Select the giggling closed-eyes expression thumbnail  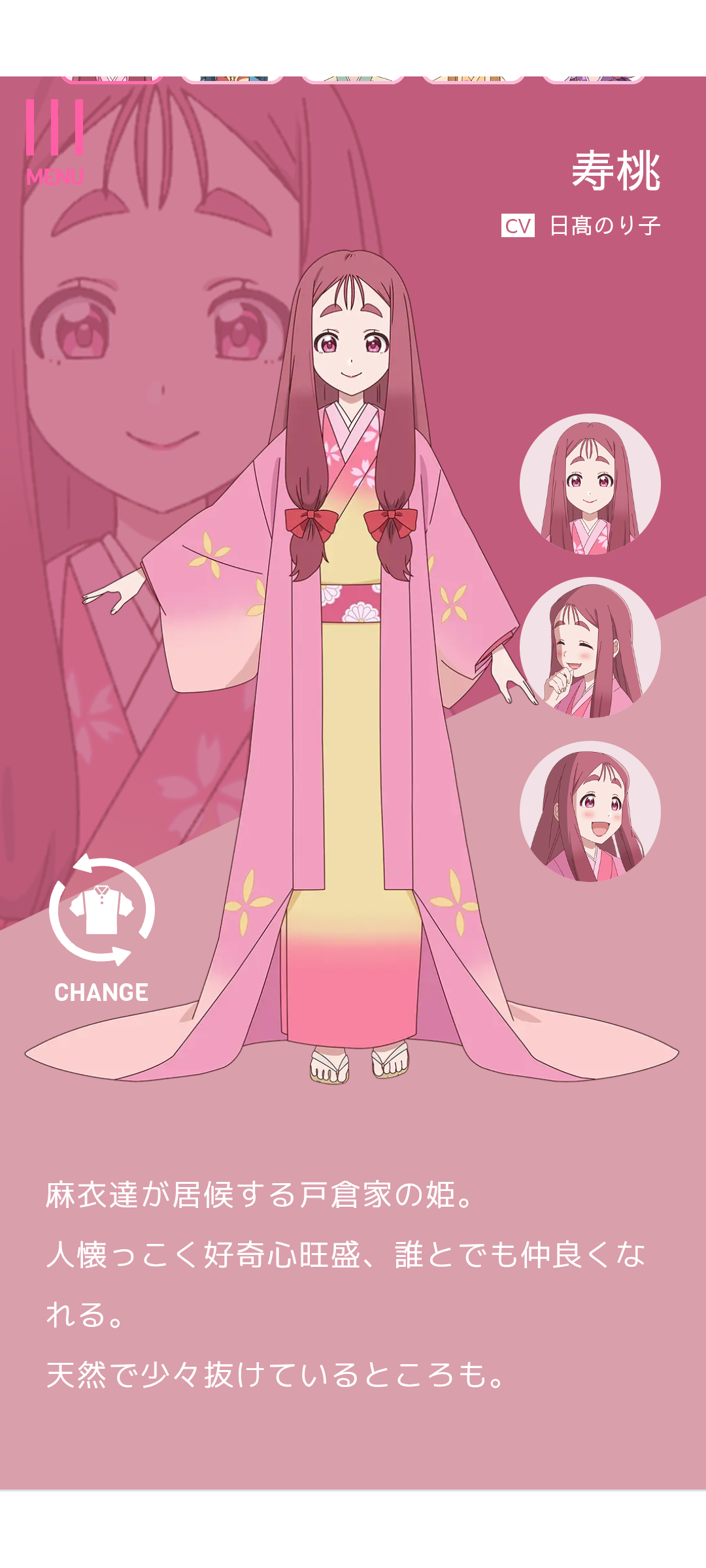590,647
